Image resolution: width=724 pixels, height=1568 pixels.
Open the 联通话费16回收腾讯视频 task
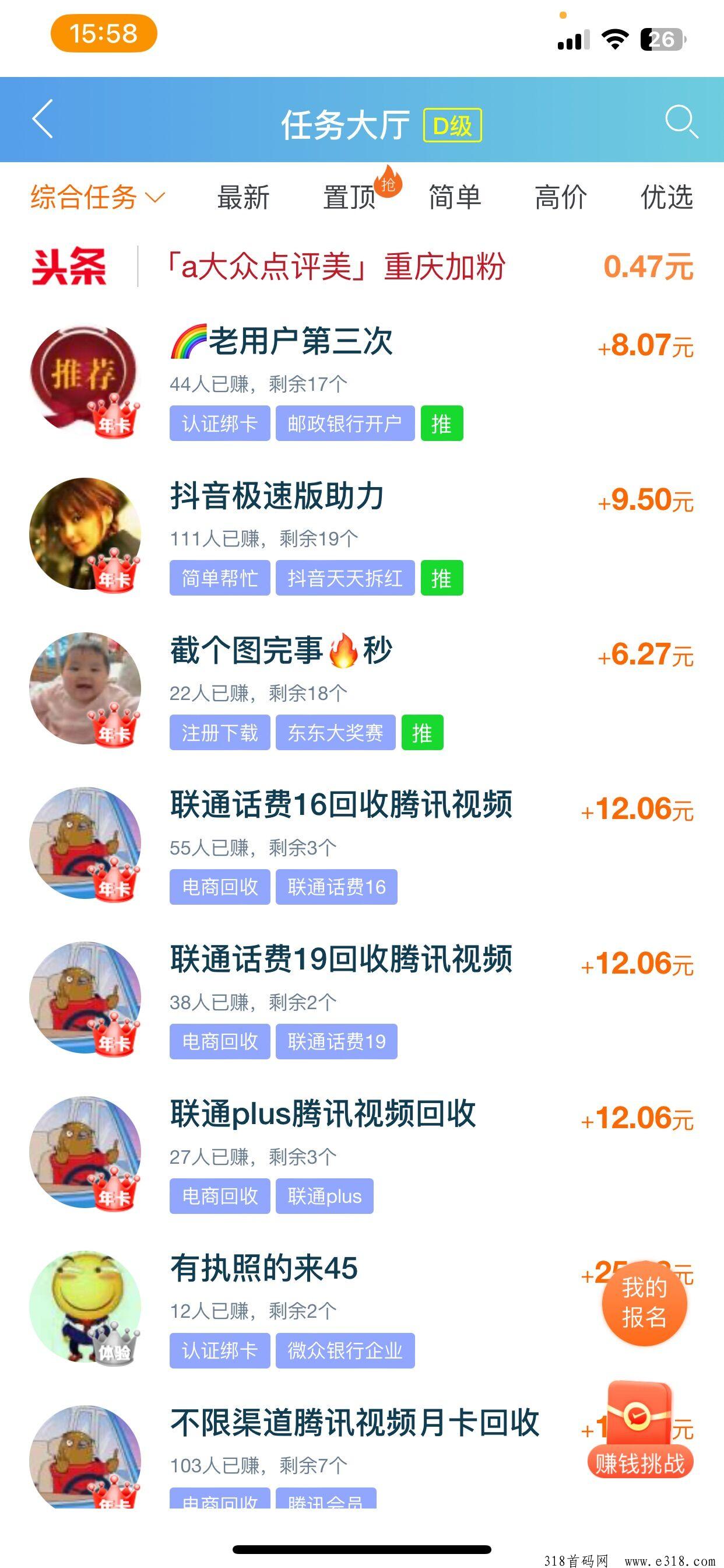[x=340, y=804]
